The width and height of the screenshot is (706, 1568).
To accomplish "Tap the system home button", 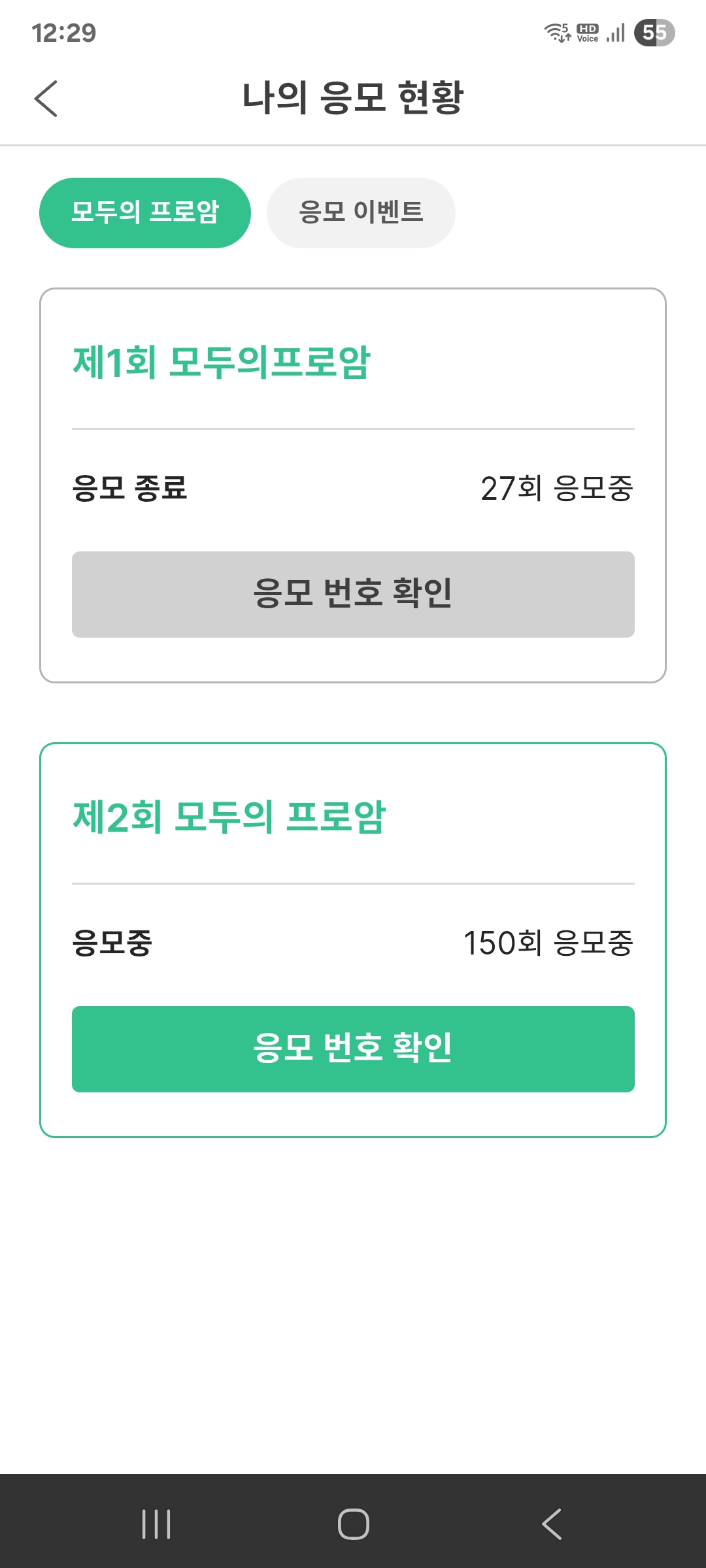I will click(x=353, y=1524).
